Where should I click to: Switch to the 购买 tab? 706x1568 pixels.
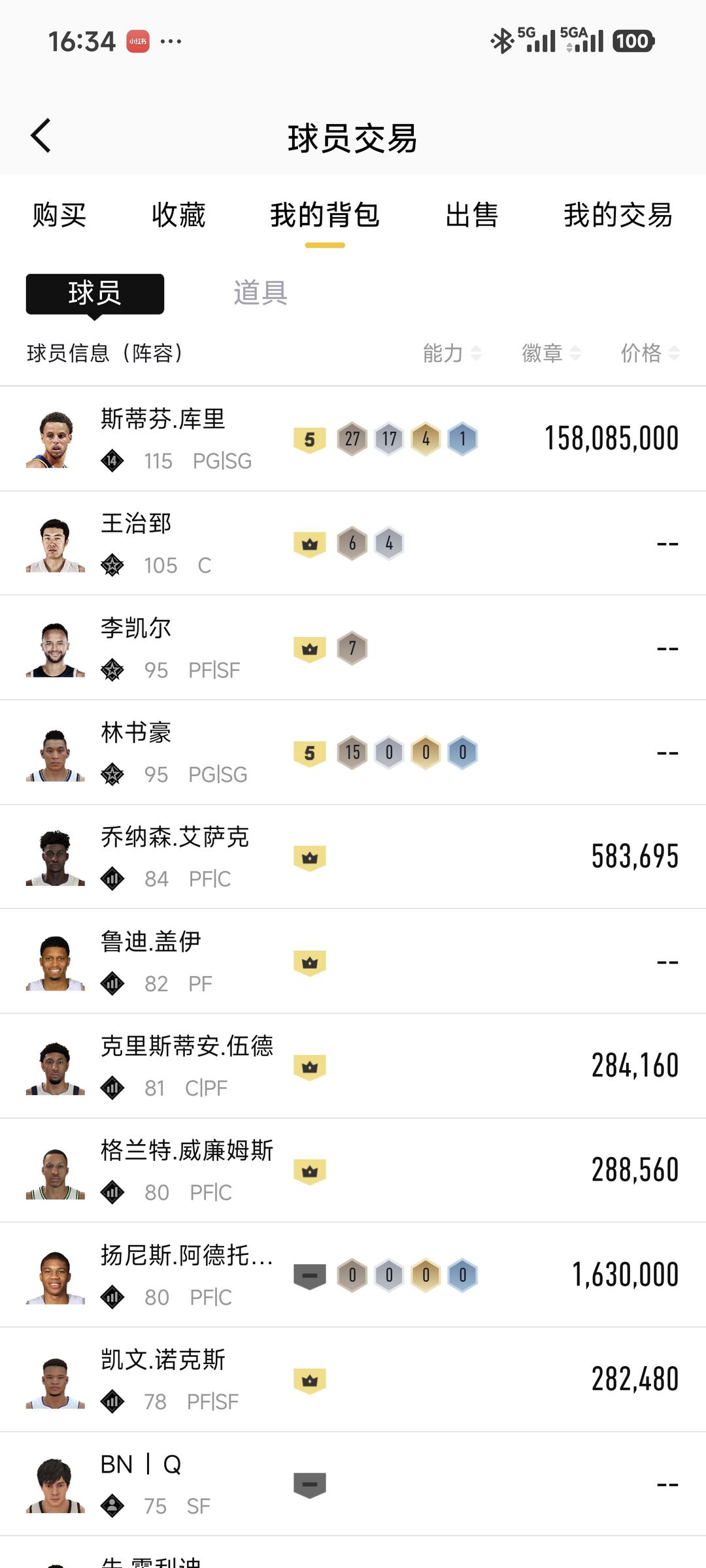[x=59, y=216]
